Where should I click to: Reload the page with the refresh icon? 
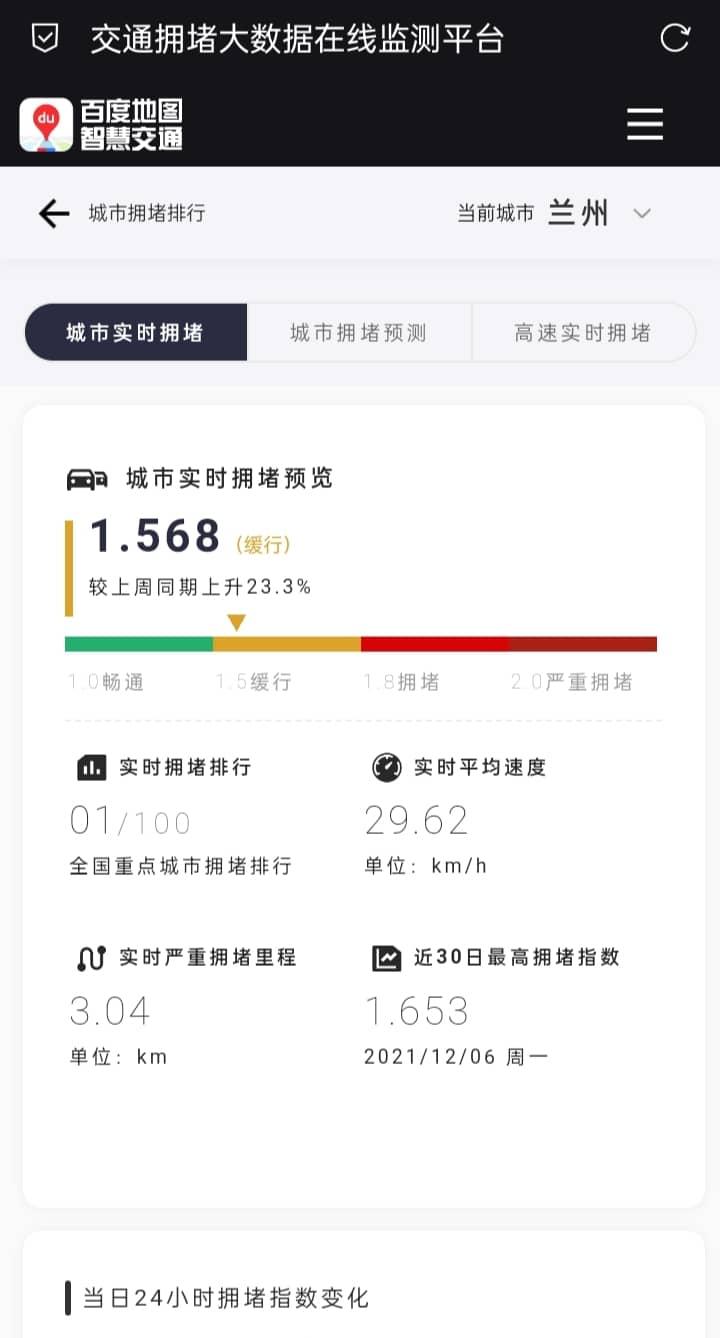coord(675,38)
